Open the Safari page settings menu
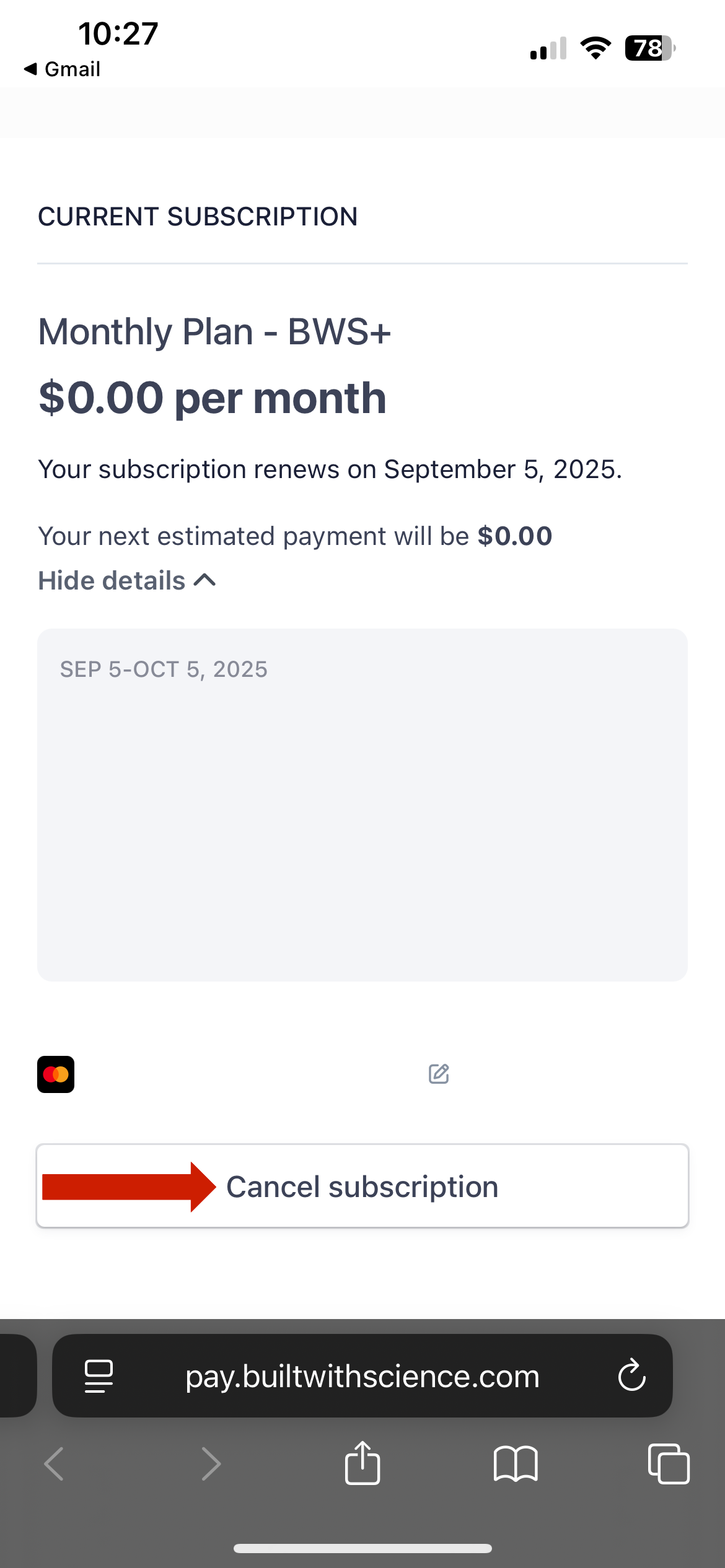Viewport: 725px width, 1568px height. [x=99, y=1376]
